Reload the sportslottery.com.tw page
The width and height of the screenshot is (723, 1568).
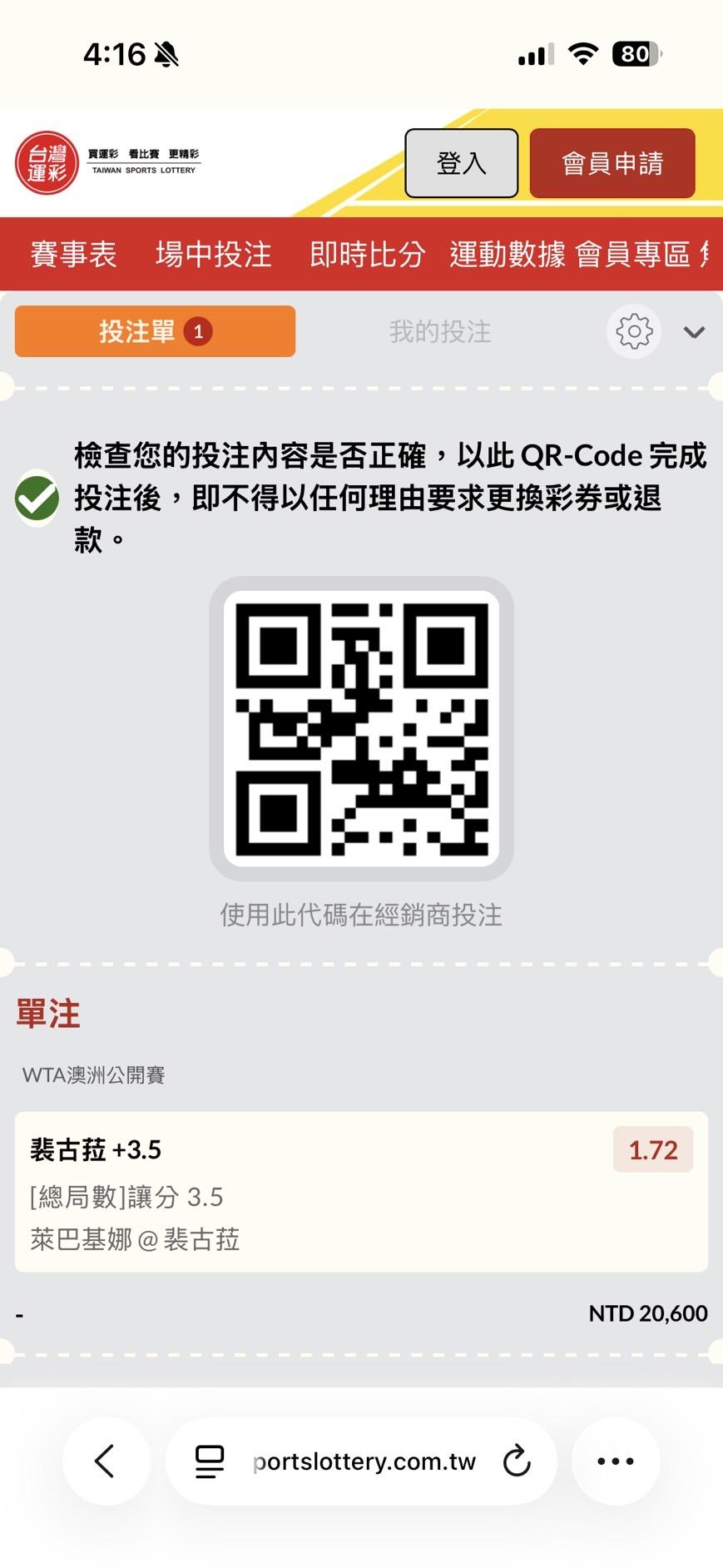pos(517,1461)
